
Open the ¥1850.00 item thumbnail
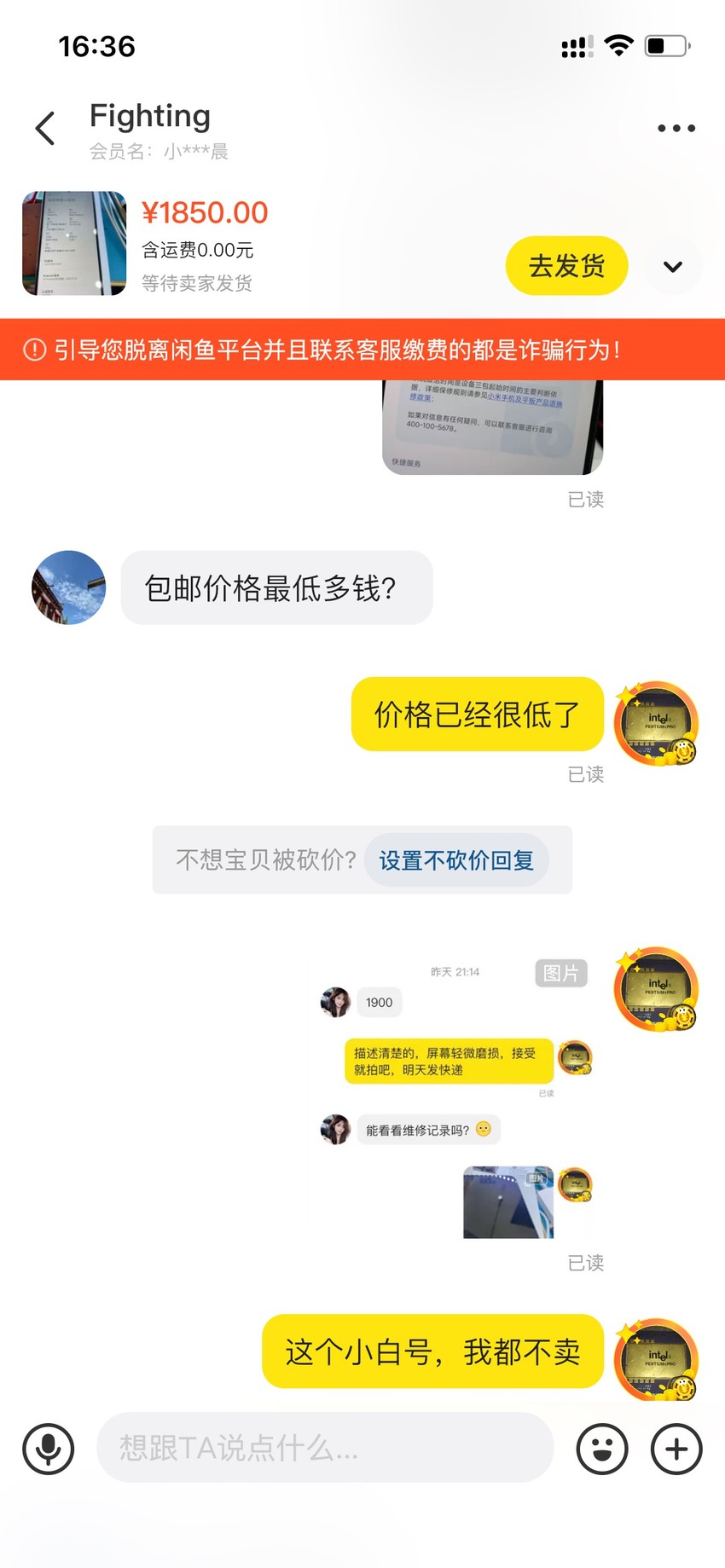click(x=74, y=243)
